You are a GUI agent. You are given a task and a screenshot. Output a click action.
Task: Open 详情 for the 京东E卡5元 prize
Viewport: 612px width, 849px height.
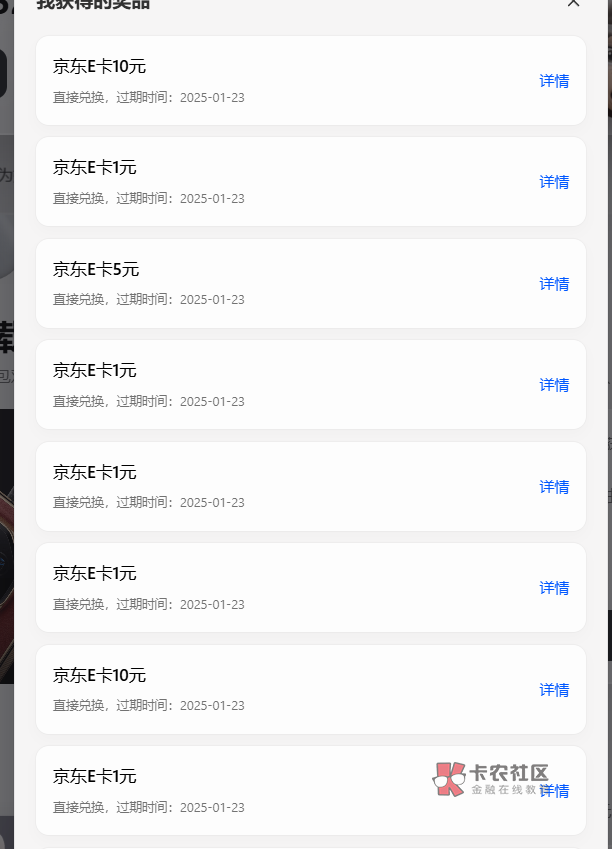pyautogui.click(x=554, y=284)
